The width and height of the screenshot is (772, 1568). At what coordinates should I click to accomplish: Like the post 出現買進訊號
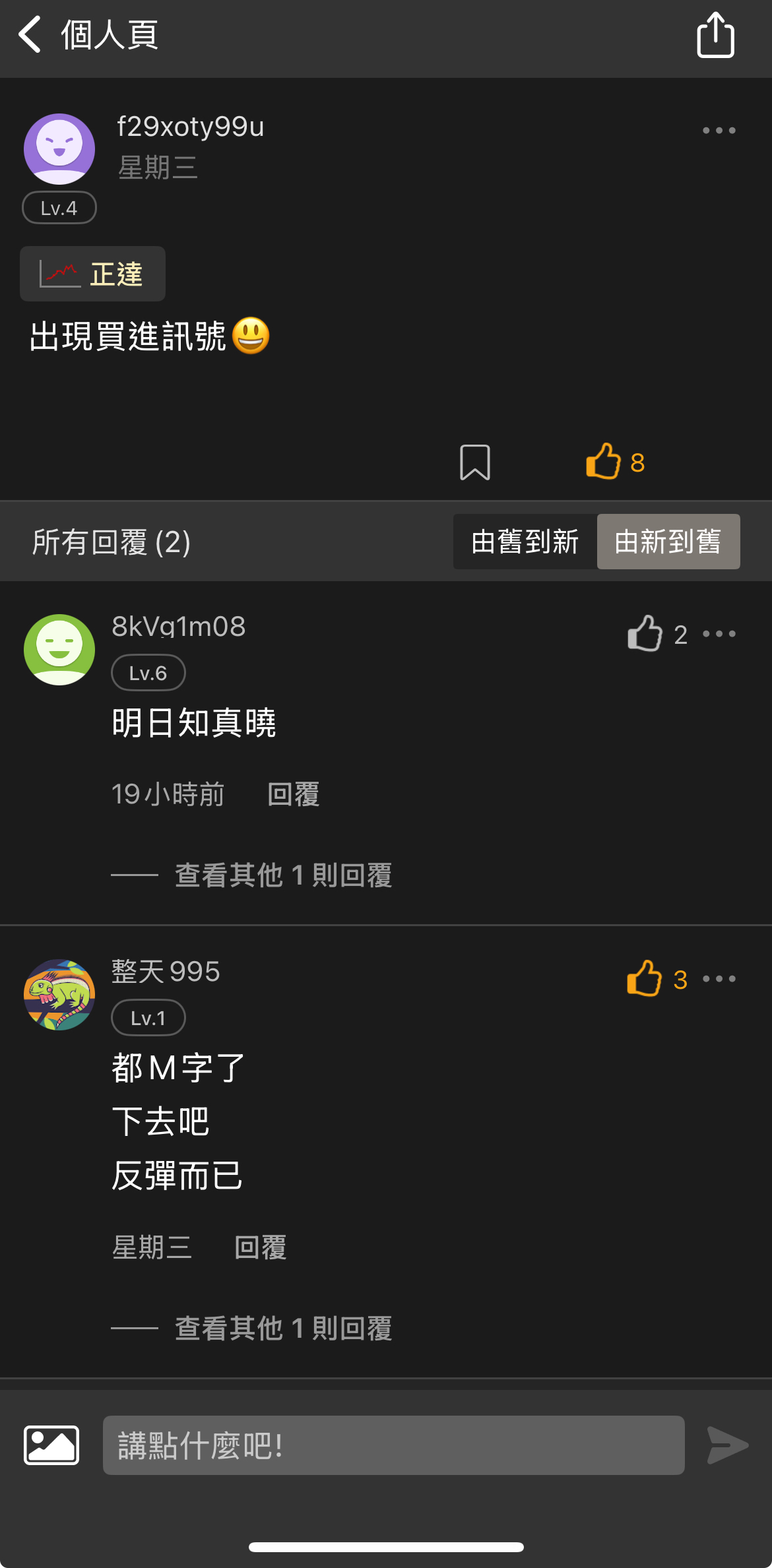pyautogui.click(x=604, y=461)
